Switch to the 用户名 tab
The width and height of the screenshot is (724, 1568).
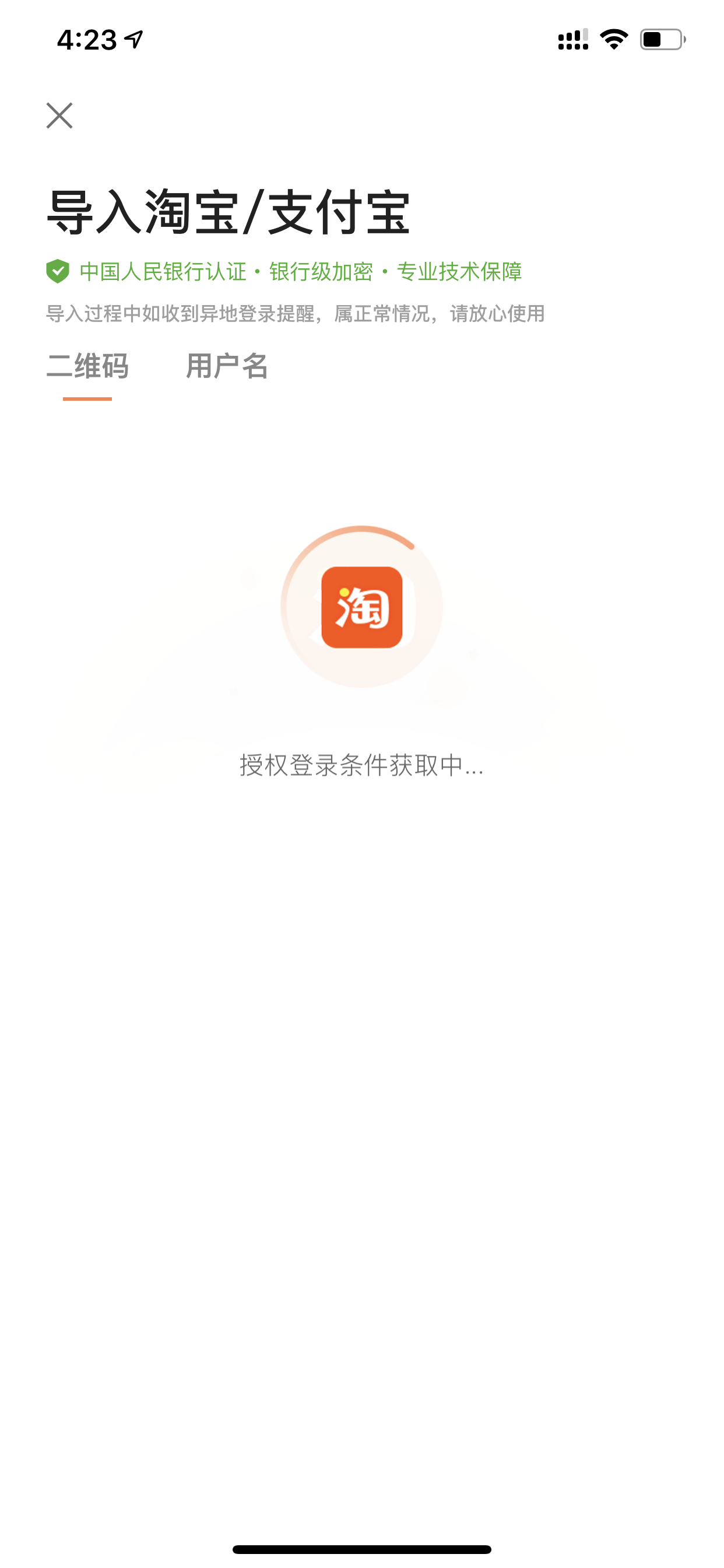point(226,366)
